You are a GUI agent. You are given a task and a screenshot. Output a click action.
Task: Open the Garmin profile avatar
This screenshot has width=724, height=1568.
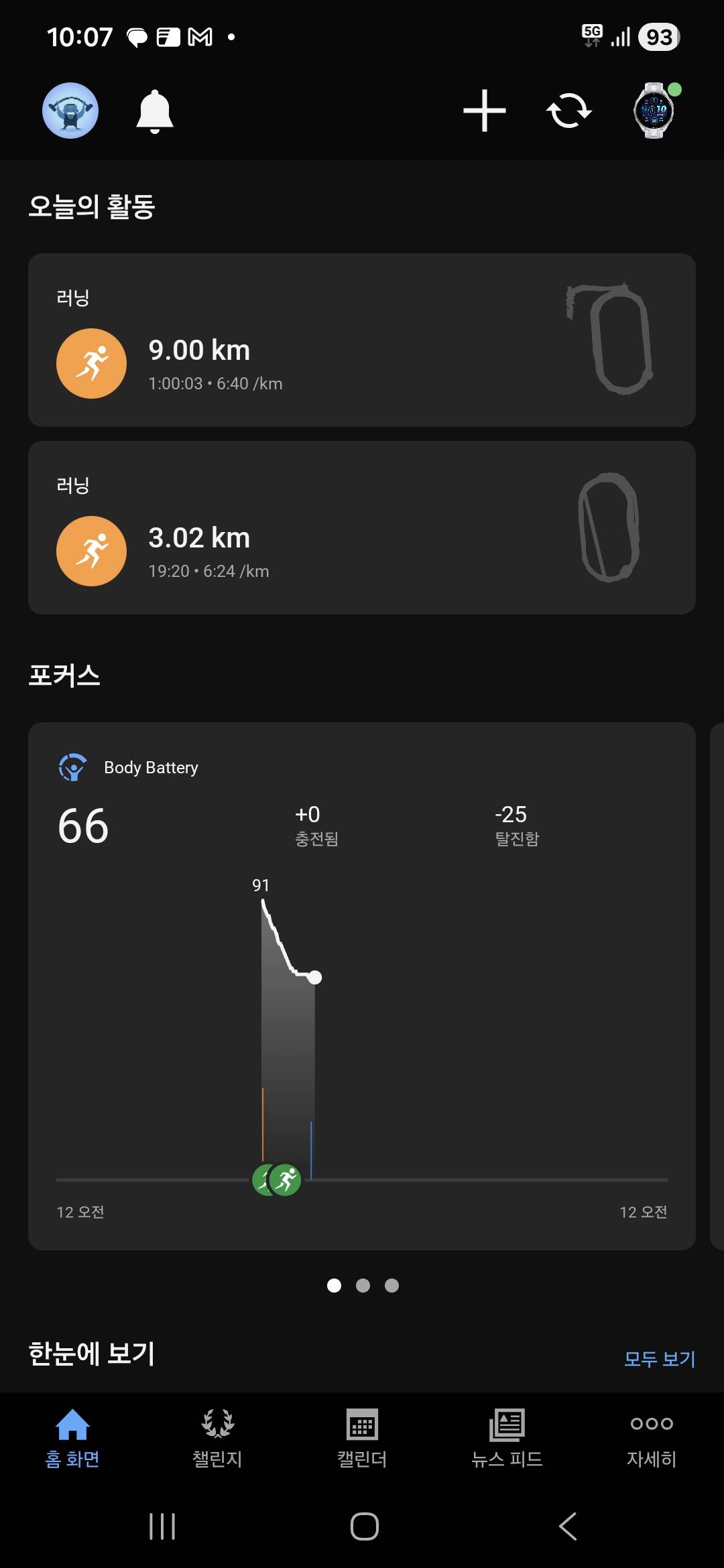(69, 111)
